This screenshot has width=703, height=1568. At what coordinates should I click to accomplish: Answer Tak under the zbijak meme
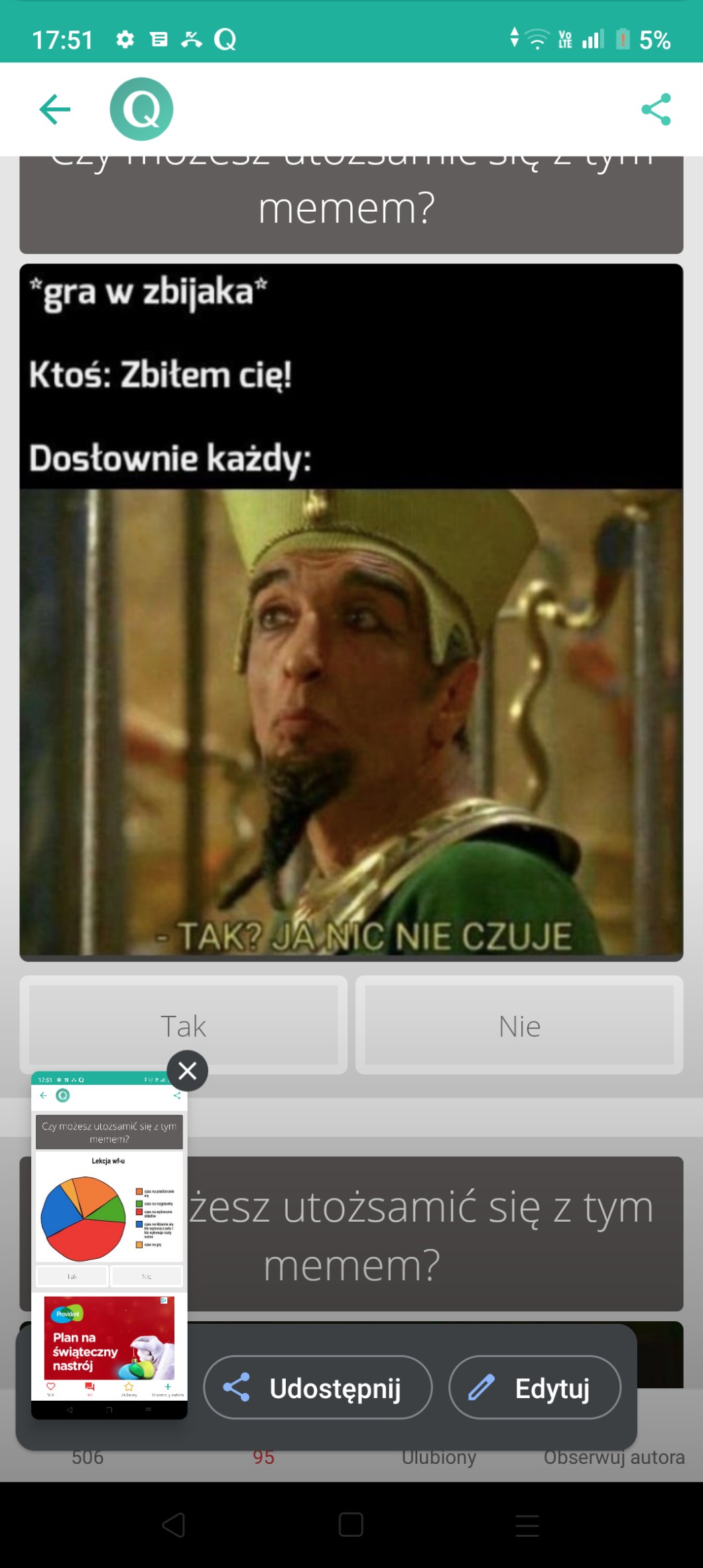click(x=184, y=1026)
